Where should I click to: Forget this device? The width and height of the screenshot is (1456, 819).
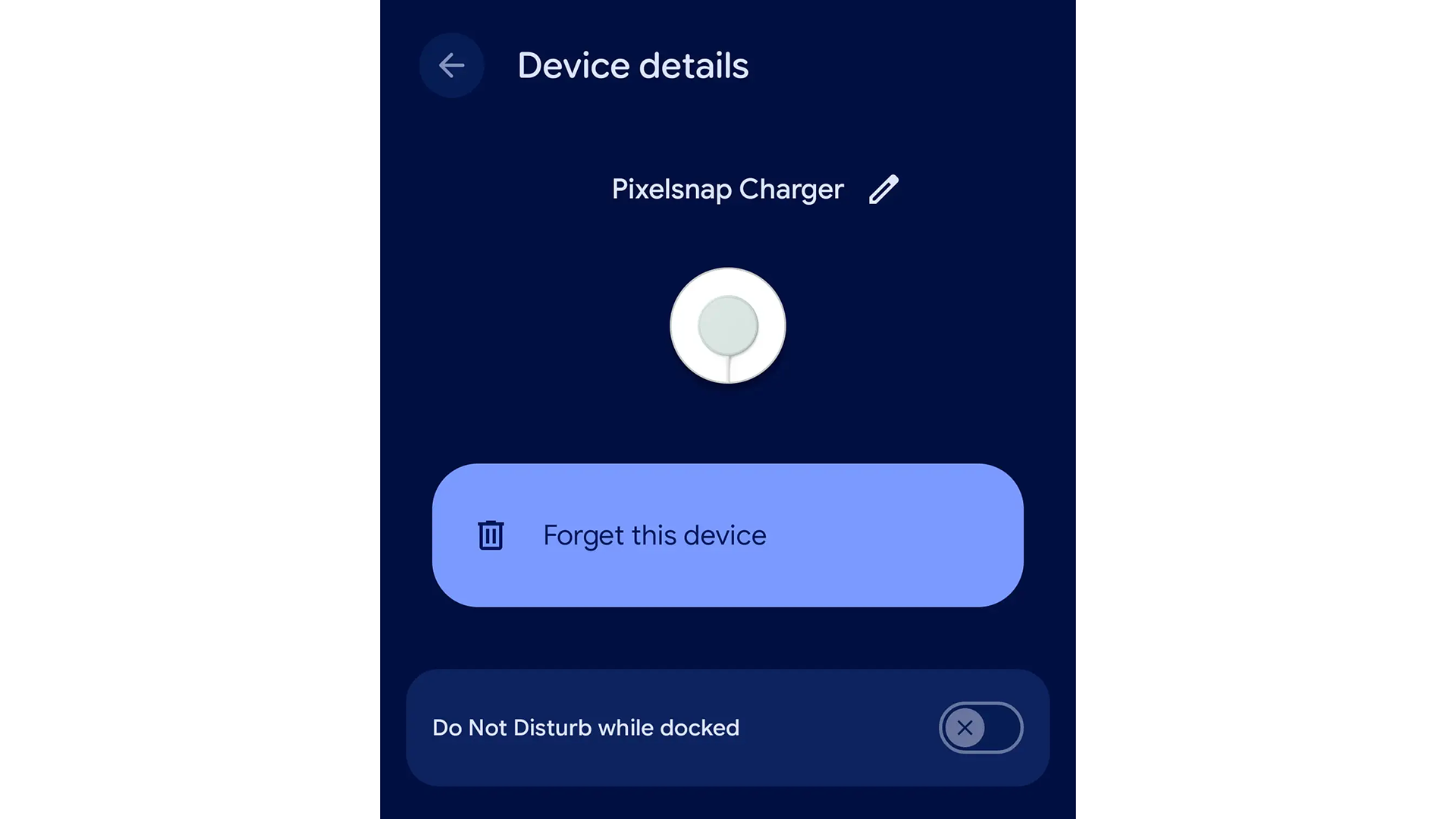pyautogui.click(x=726, y=535)
